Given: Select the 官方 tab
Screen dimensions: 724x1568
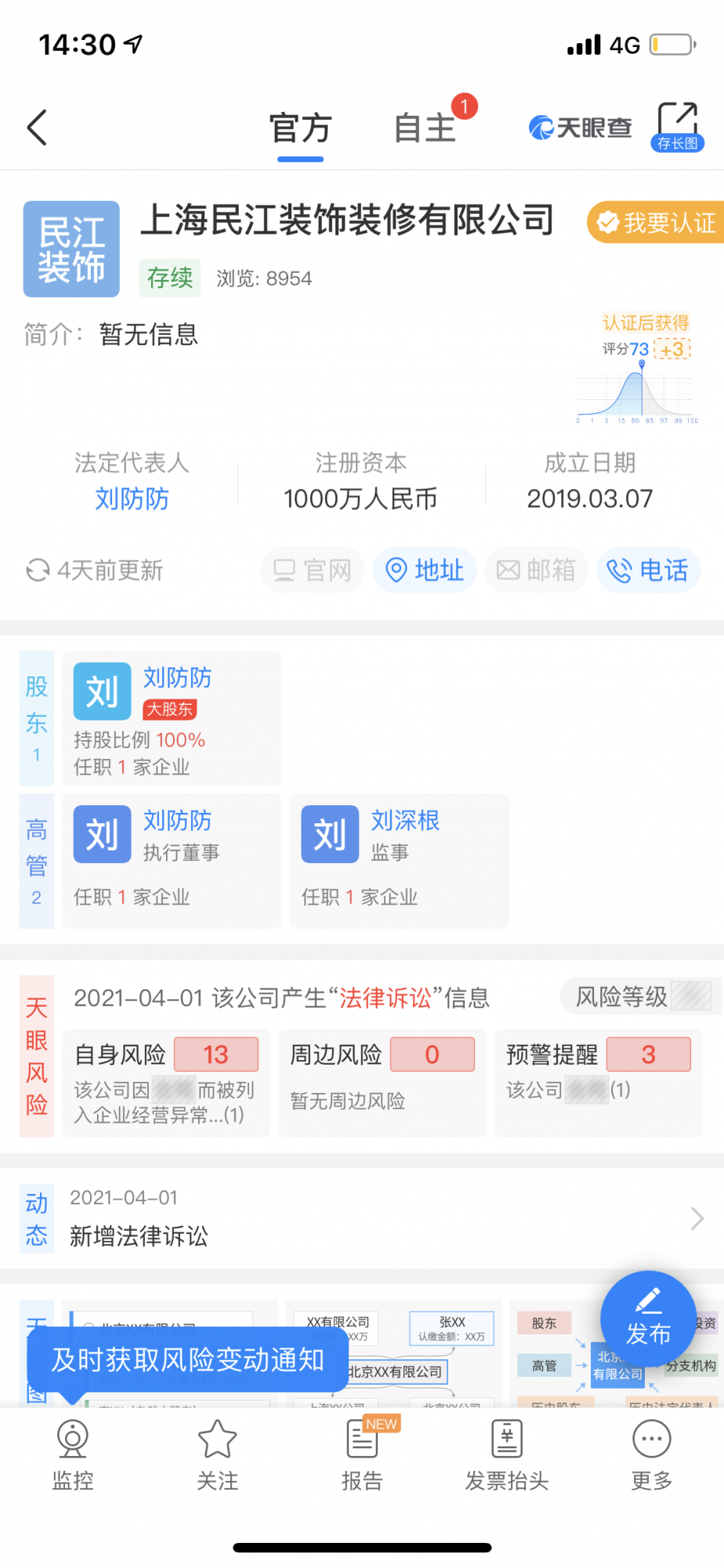Looking at the screenshot, I should [x=300, y=128].
